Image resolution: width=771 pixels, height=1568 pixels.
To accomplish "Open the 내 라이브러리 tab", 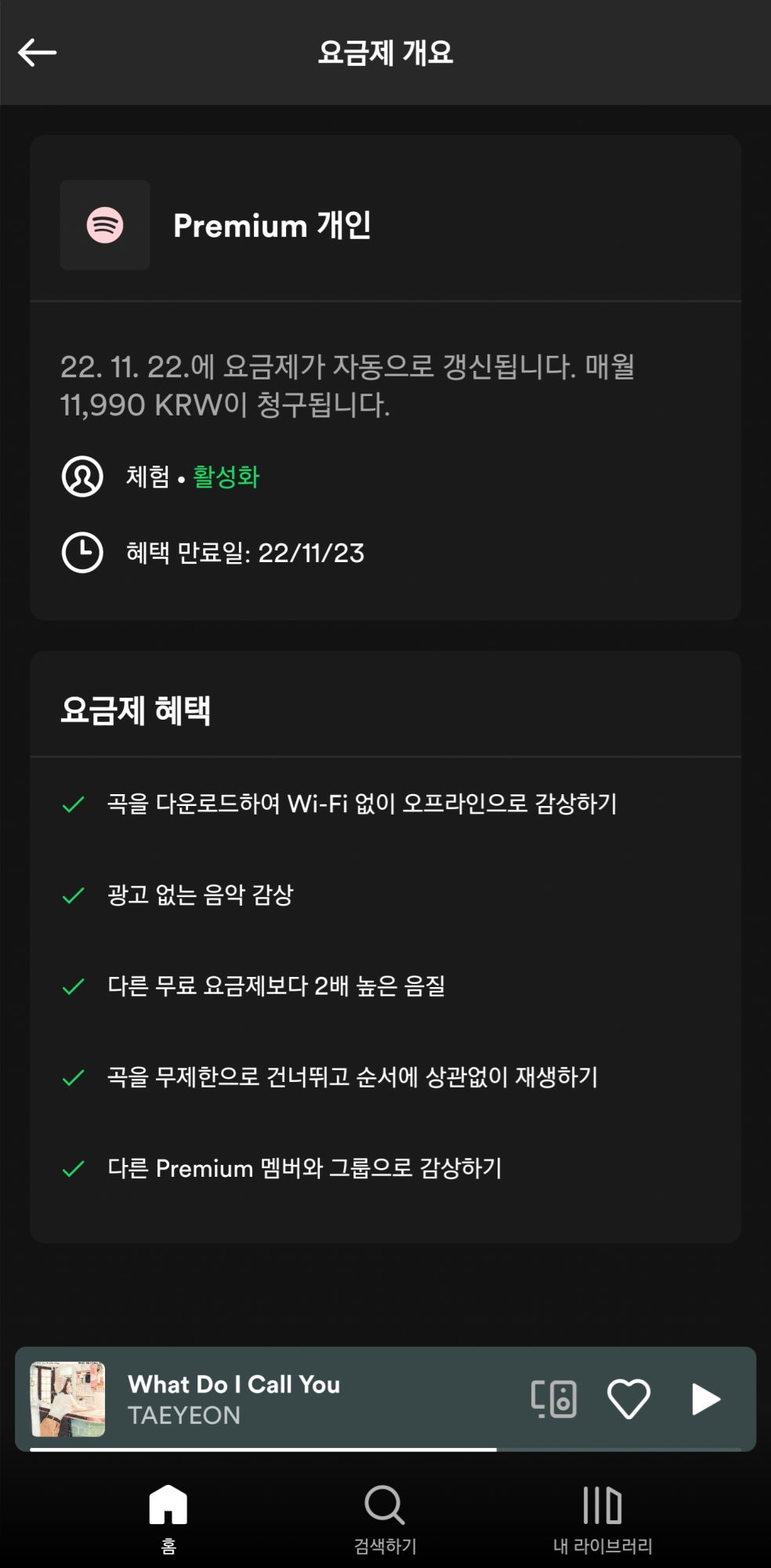I will 602,1517.
